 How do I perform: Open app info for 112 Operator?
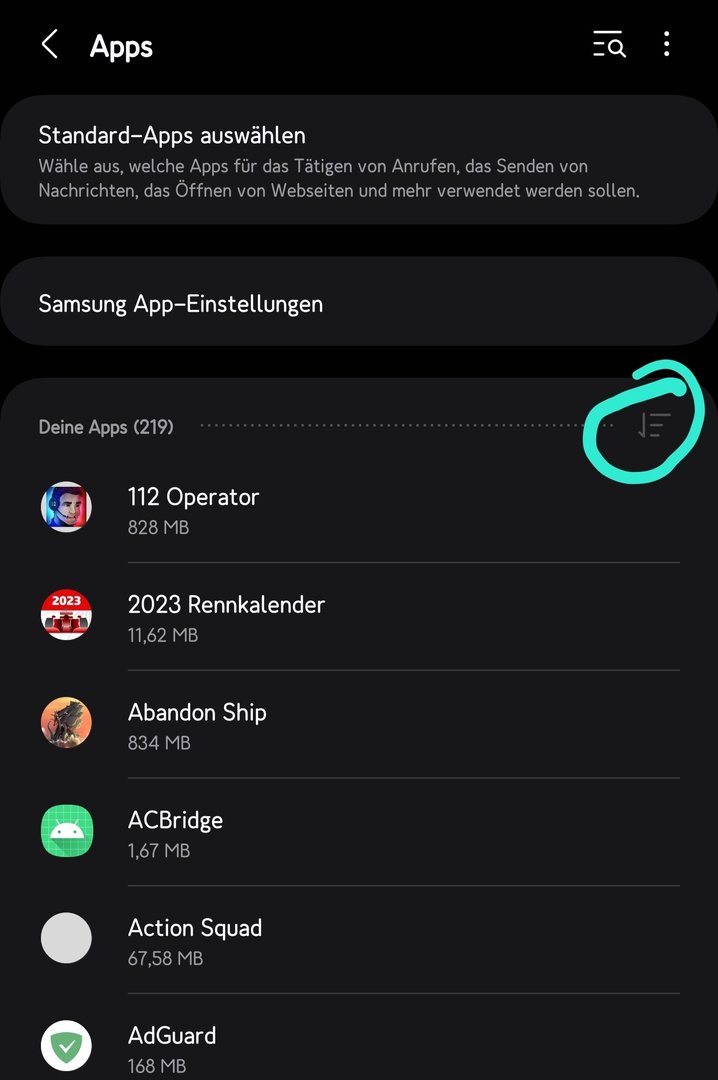pyautogui.click(x=358, y=509)
